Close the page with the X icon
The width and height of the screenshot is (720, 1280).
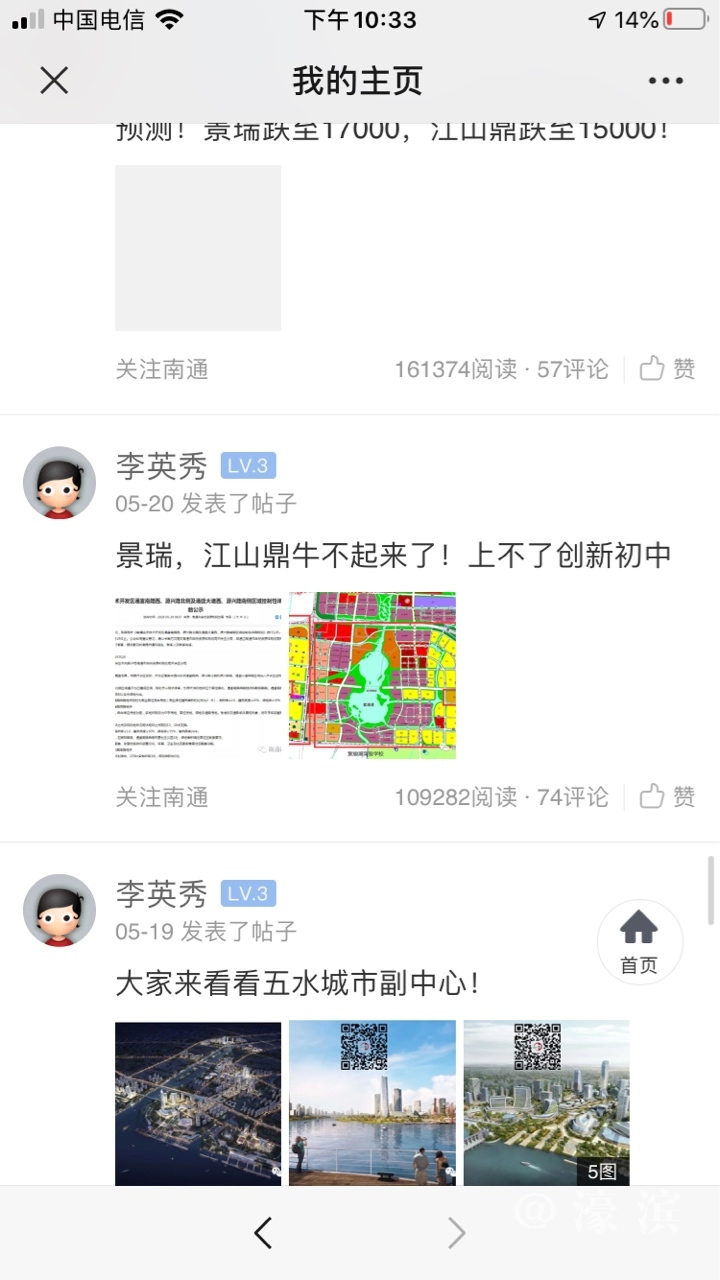click(x=54, y=80)
